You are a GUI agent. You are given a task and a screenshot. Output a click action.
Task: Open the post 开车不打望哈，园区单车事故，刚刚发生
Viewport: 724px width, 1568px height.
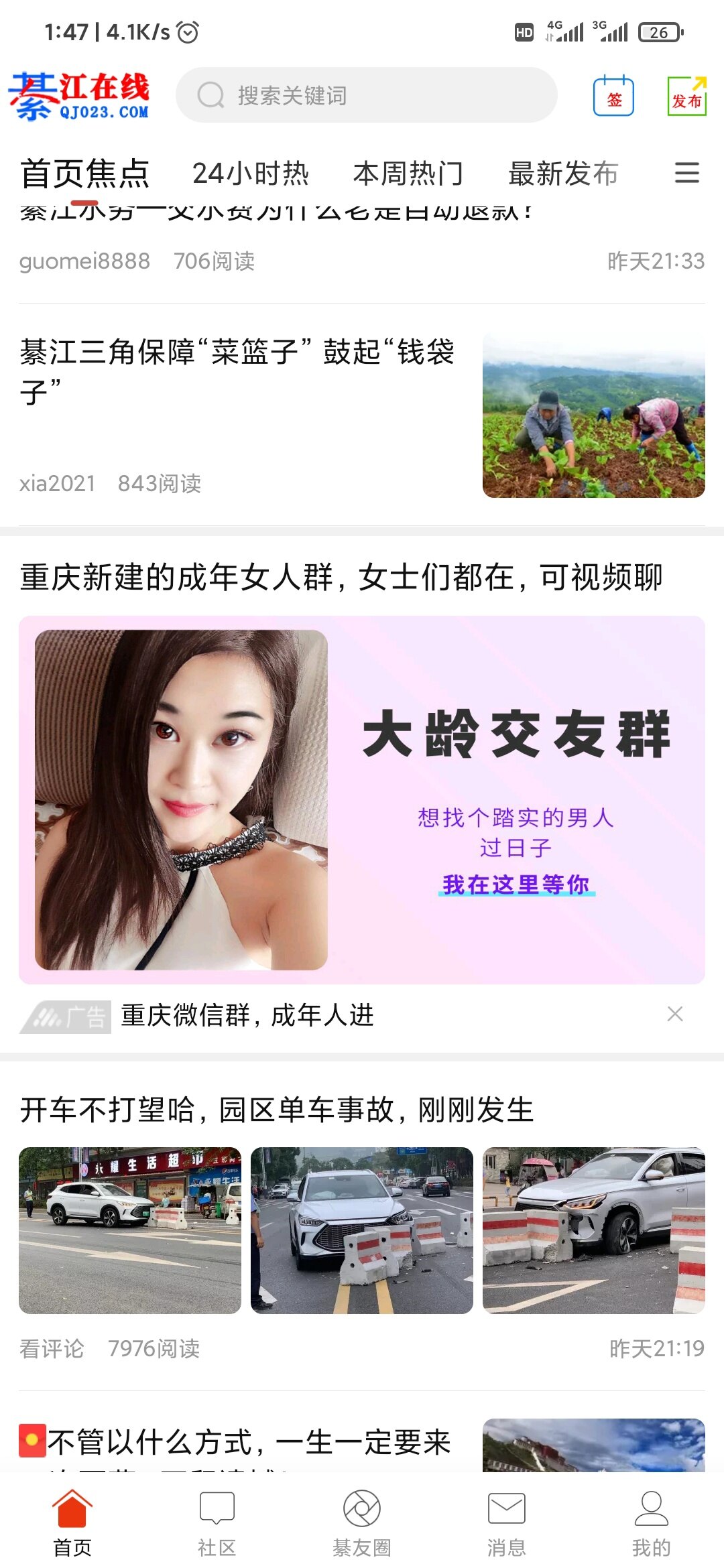[x=276, y=1110]
